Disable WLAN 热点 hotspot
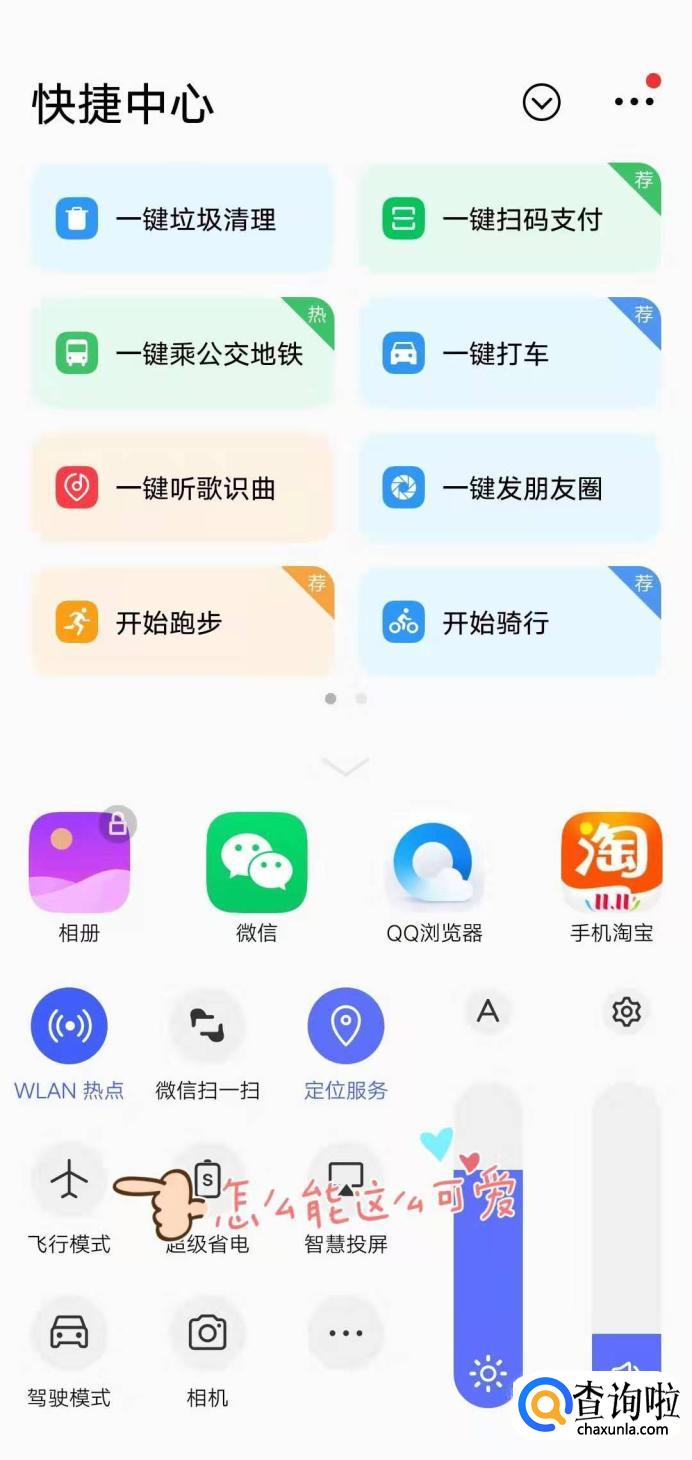The width and height of the screenshot is (692, 1460). [69, 1026]
